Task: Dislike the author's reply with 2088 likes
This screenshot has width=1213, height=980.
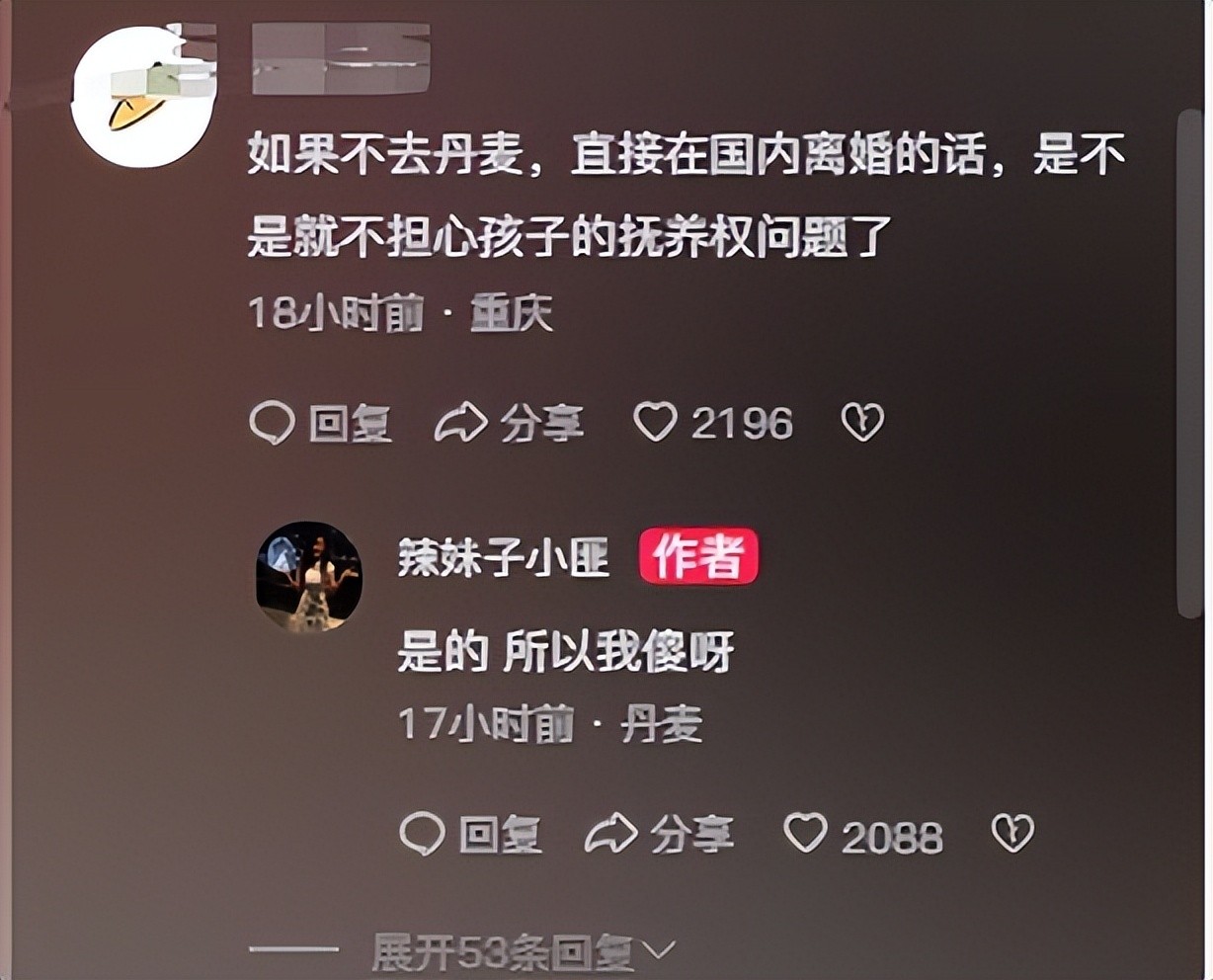Action: click(x=1012, y=834)
